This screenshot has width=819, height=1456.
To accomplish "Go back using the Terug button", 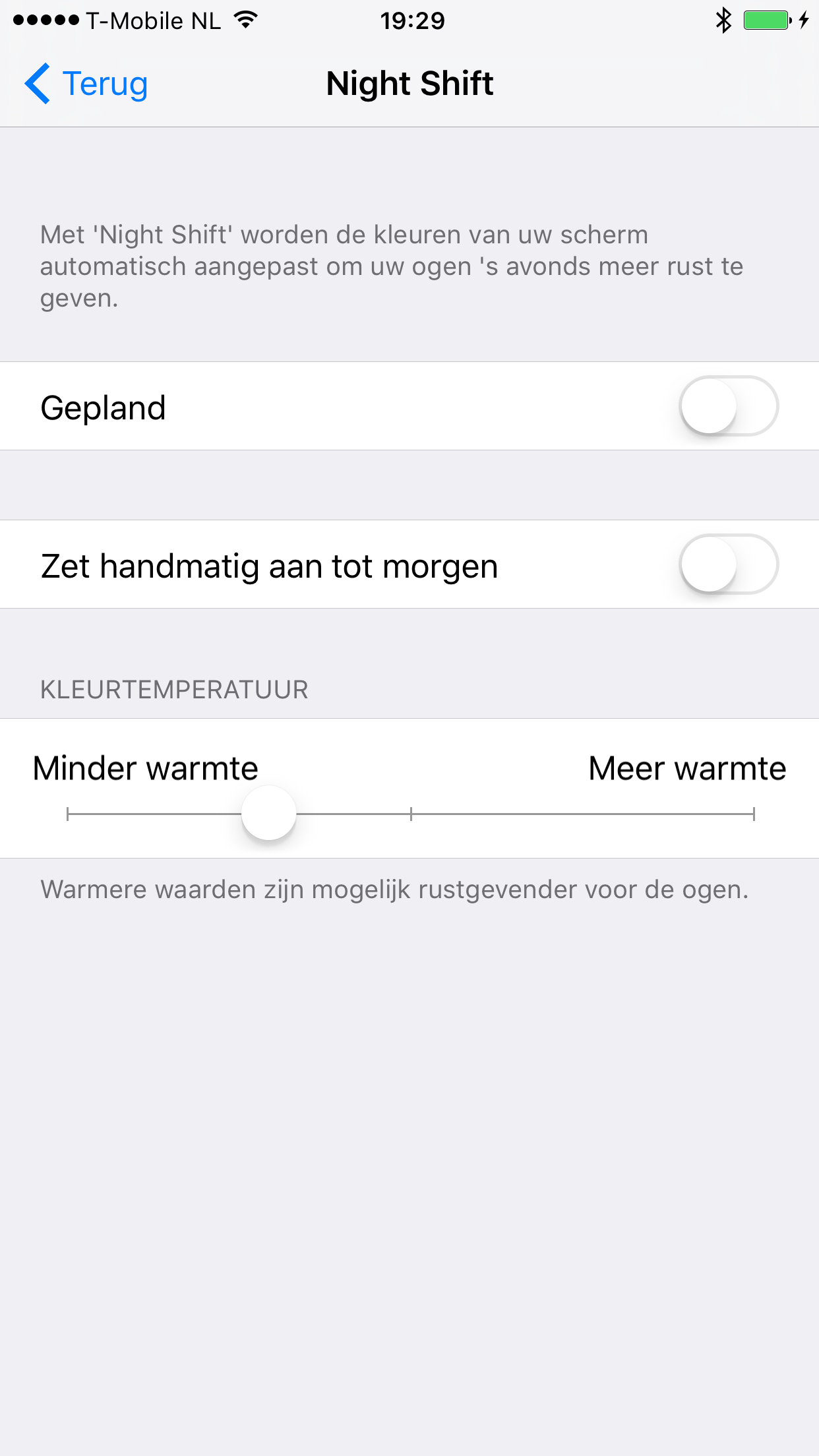I will pos(86,84).
